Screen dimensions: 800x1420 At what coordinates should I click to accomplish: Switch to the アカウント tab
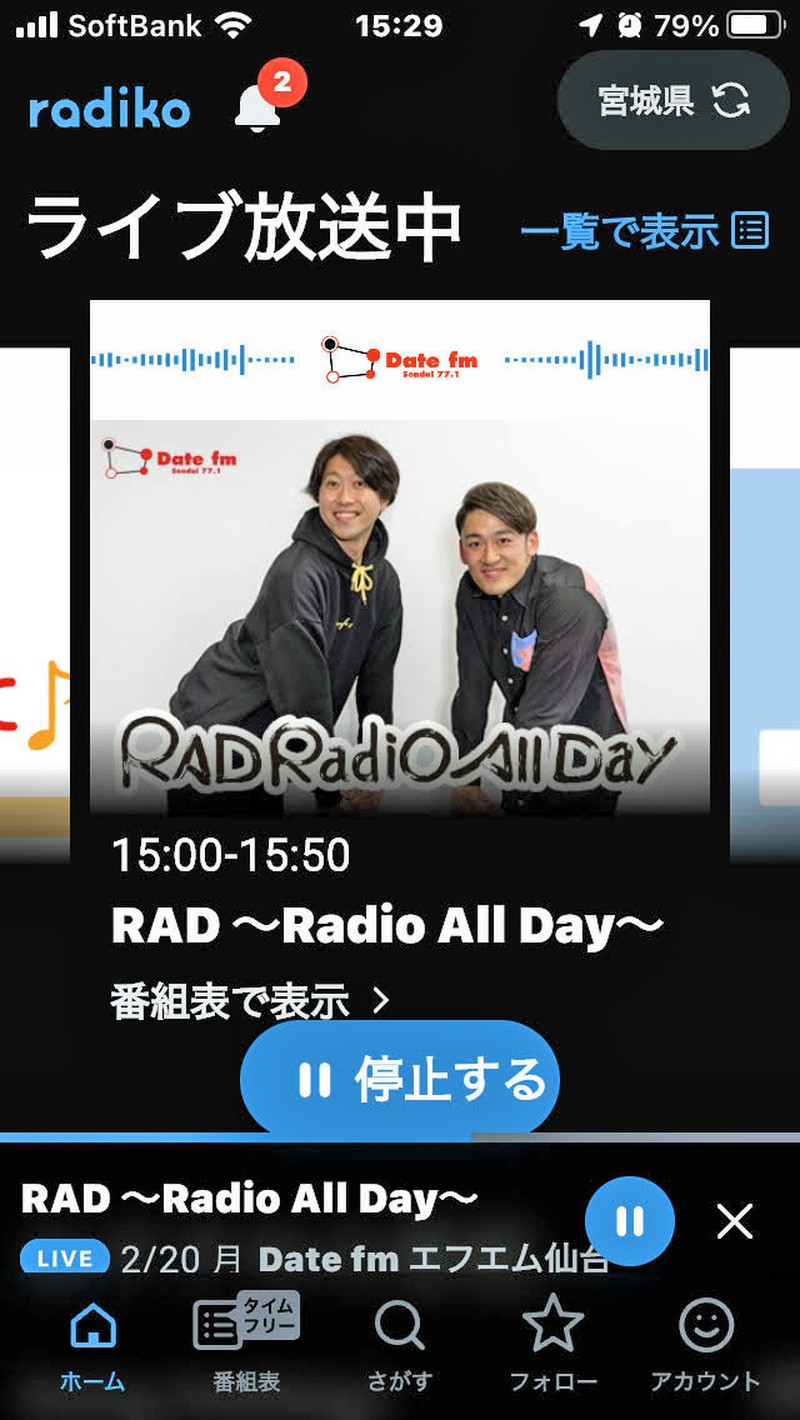point(705,1345)
